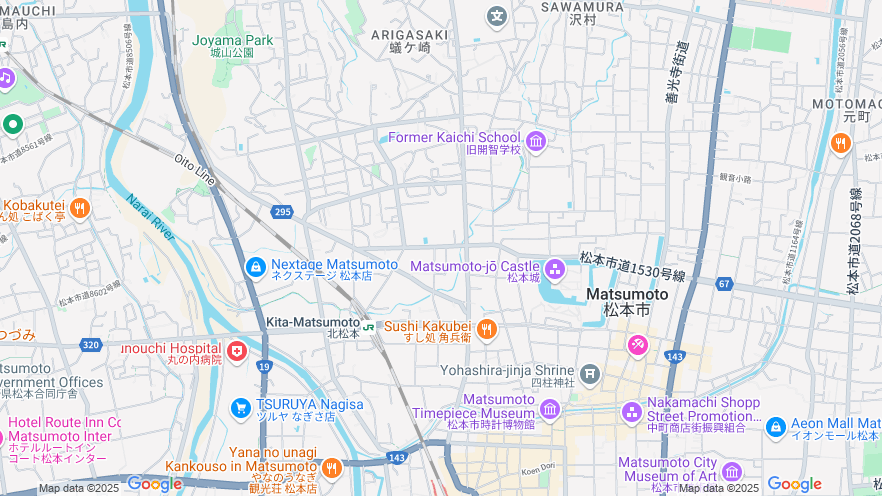Select the Former Kaichi School pin

[x=535, y=140]
